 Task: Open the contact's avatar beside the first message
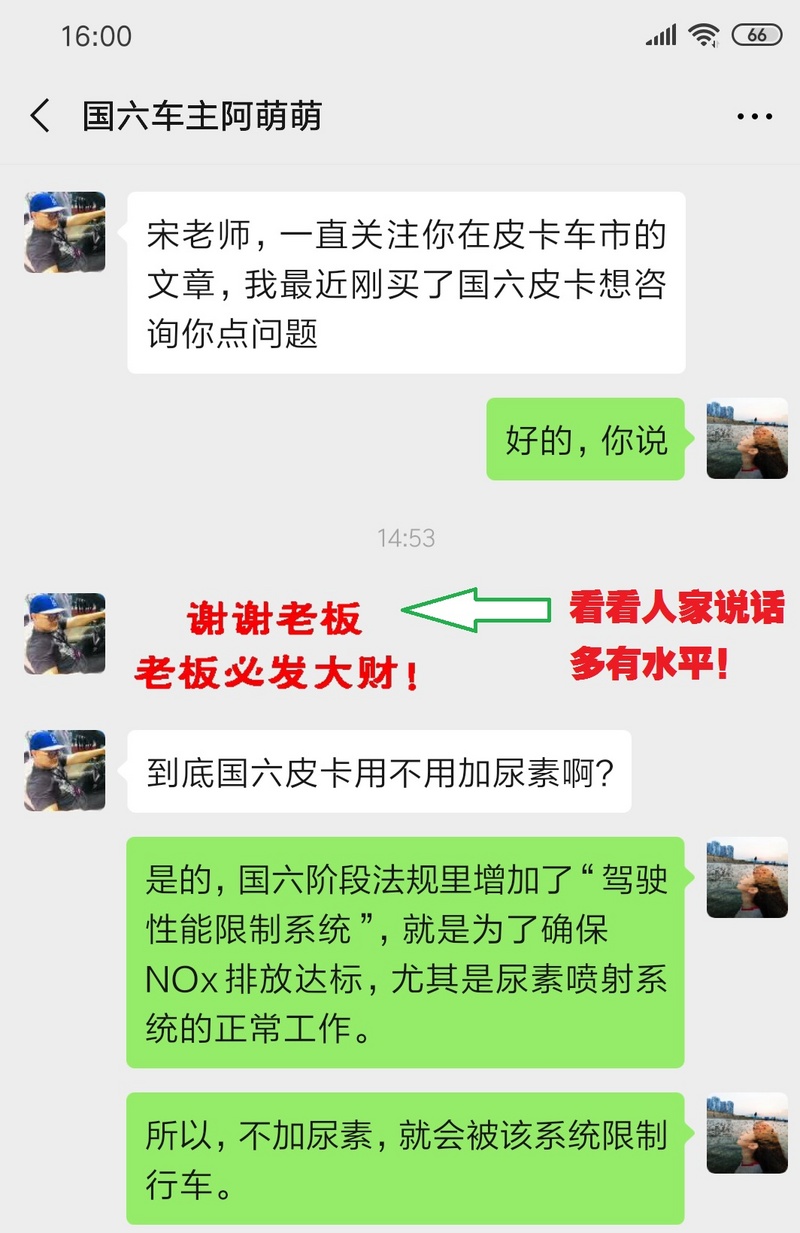pos(65,232)
